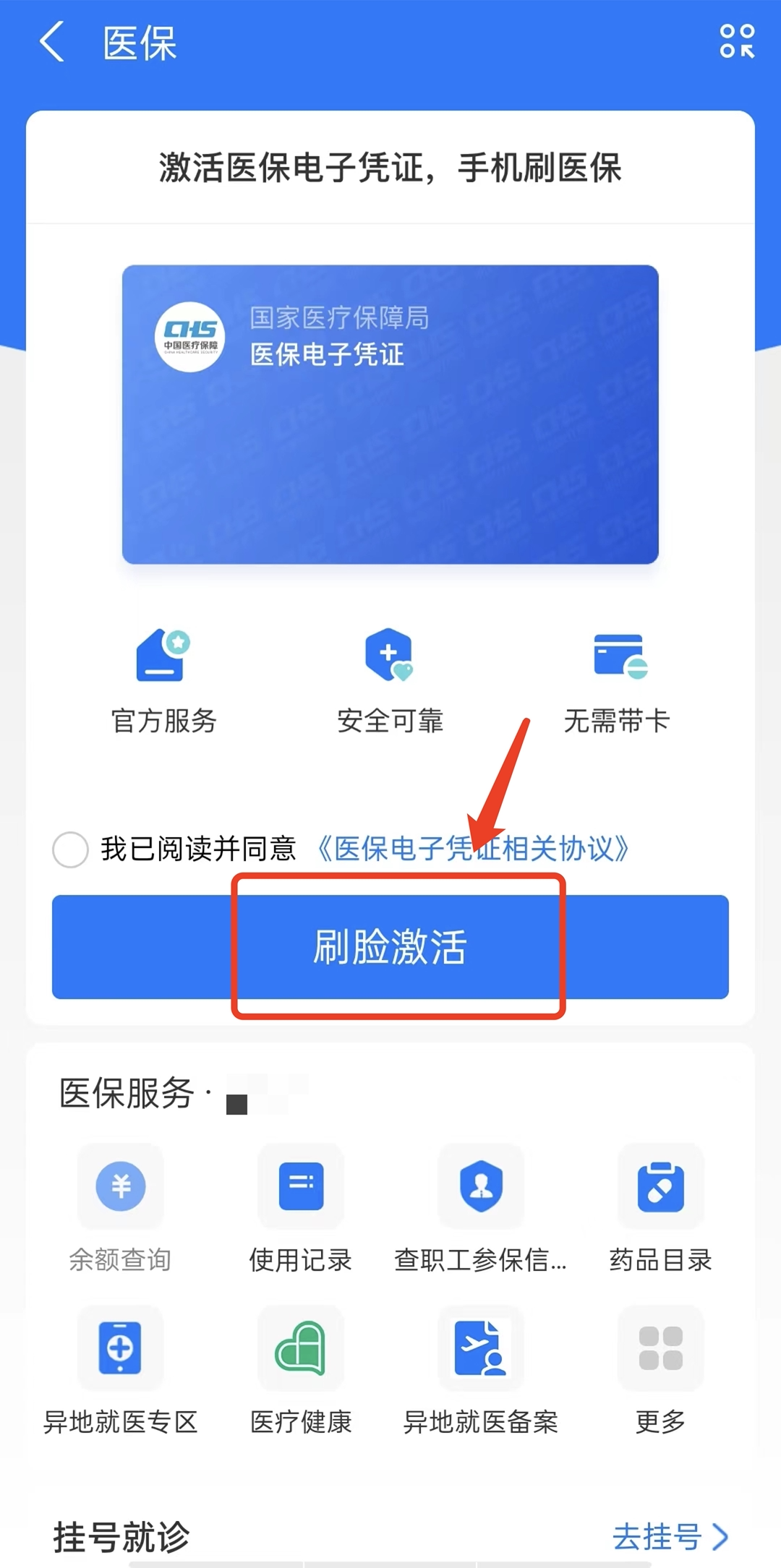Go back from the 医保 page
The height and width of the screenshot is (1568, 781).
point(52,42)
